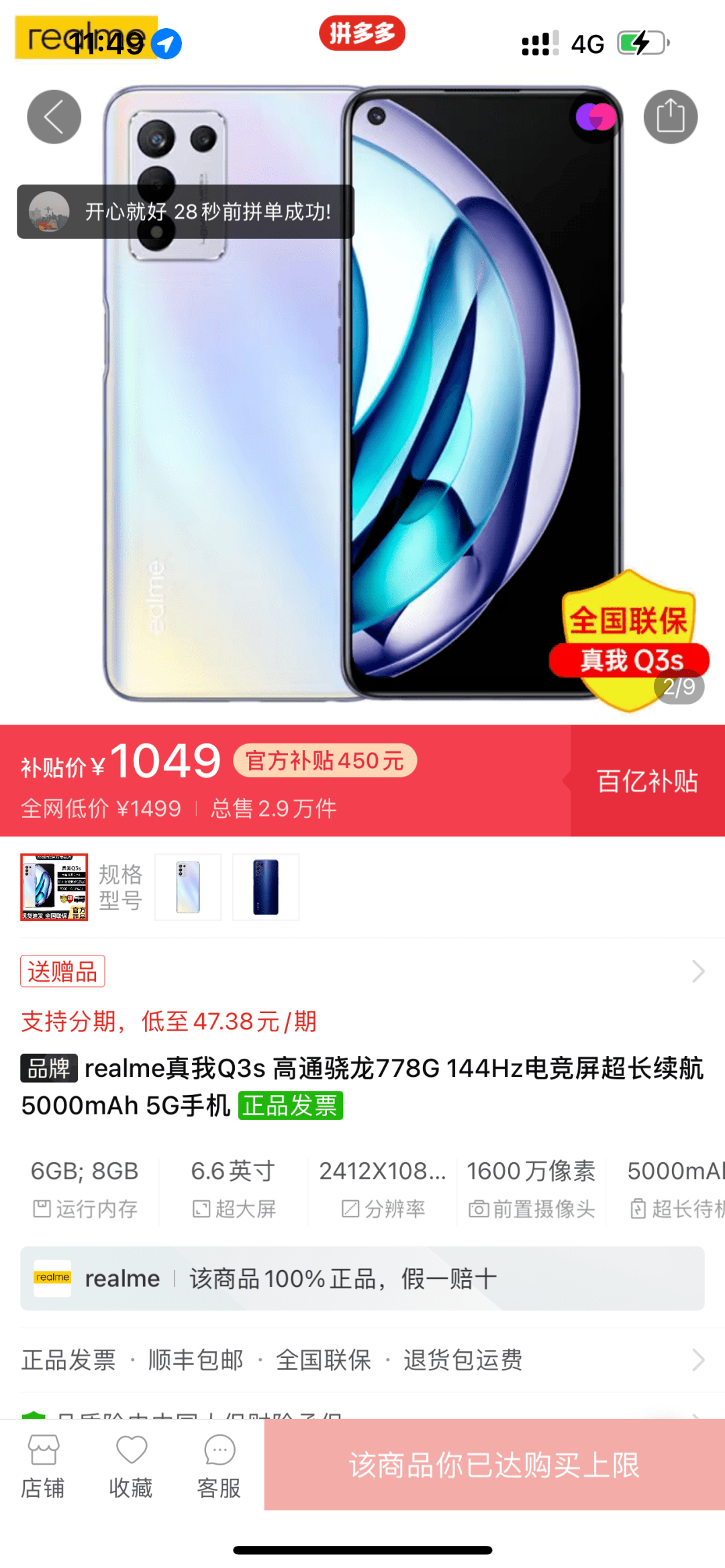Go back using the back arrow
This screenshot has height=1568, width=725.
pos(54,117)
